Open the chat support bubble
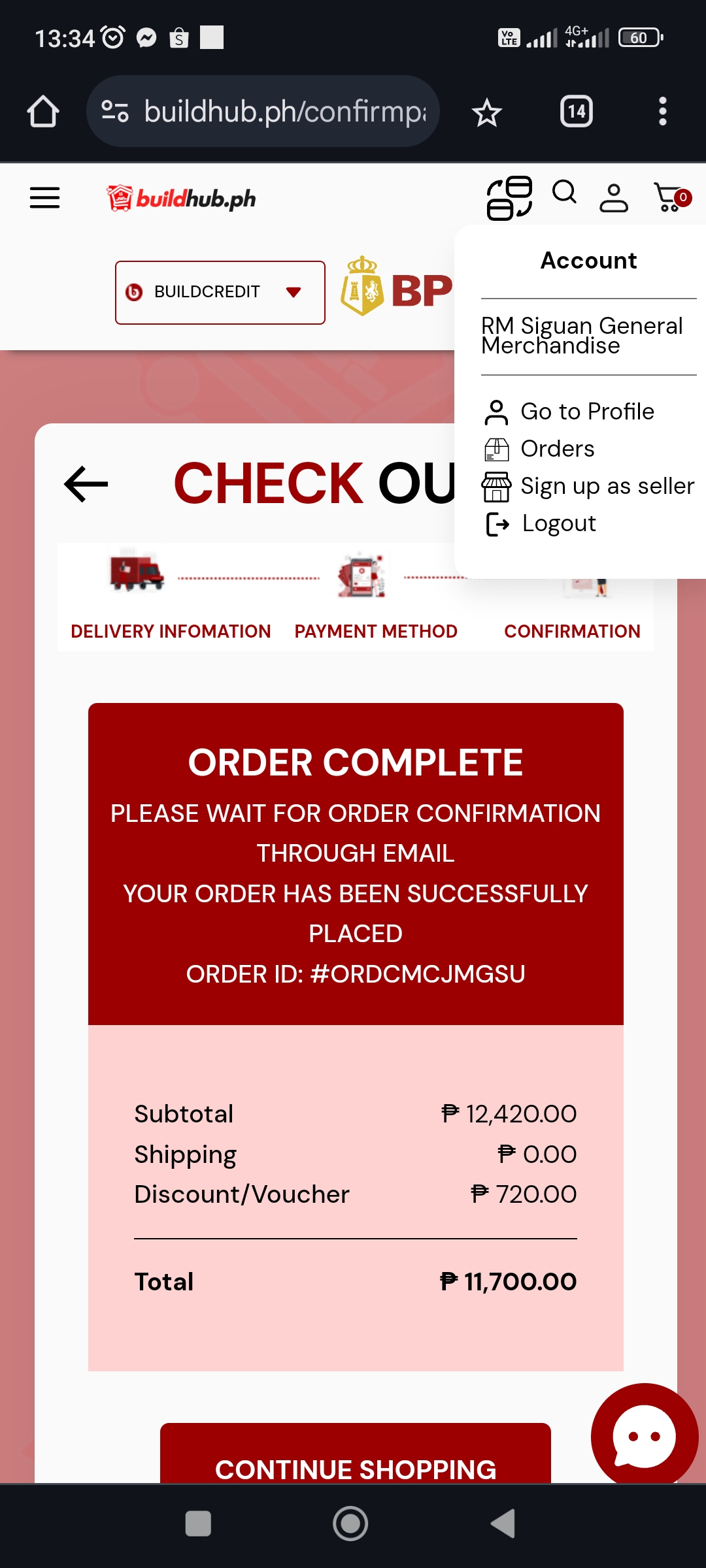 [x=644, y=1435]
